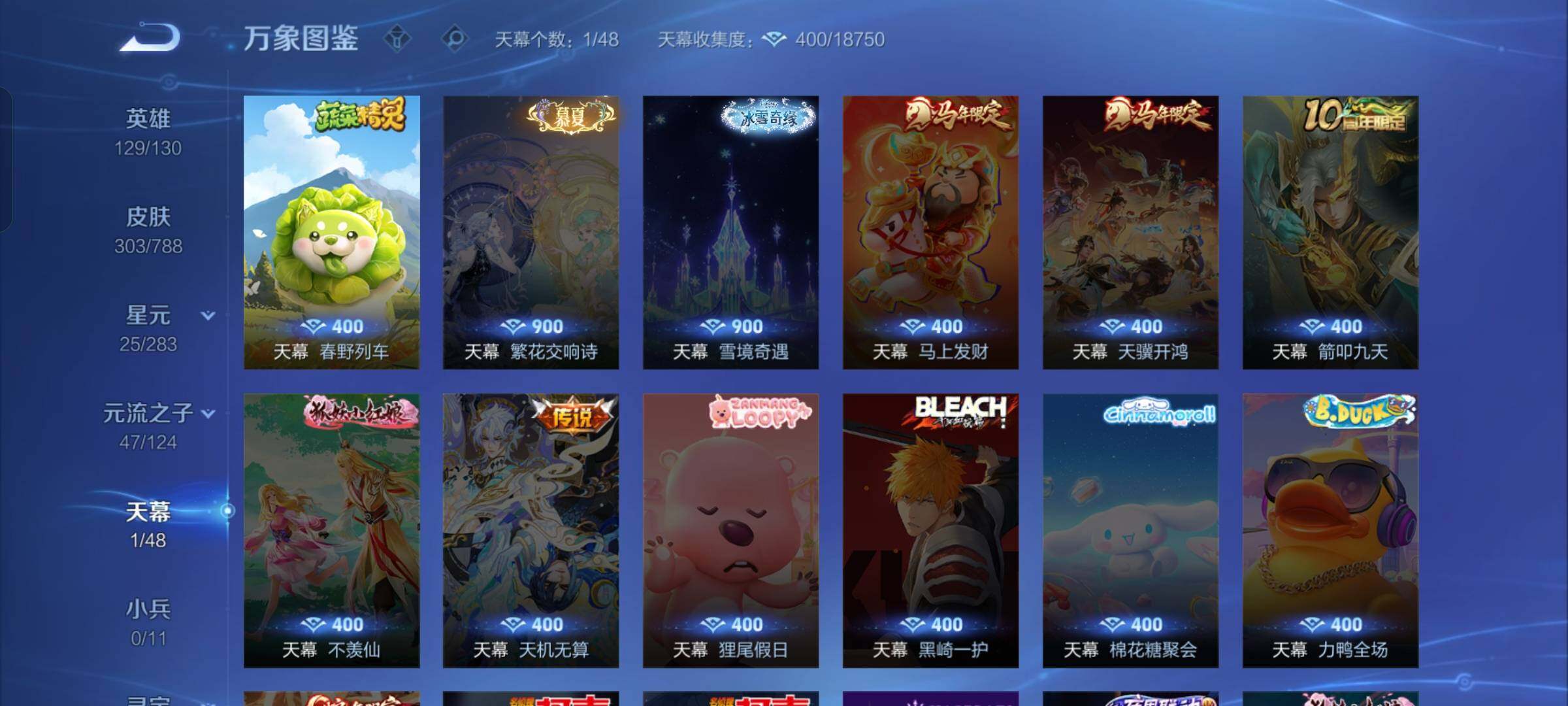Screen dimensions: 1568x706
Task: Switch to the 元流之子 tab
Action: (148, 426)
